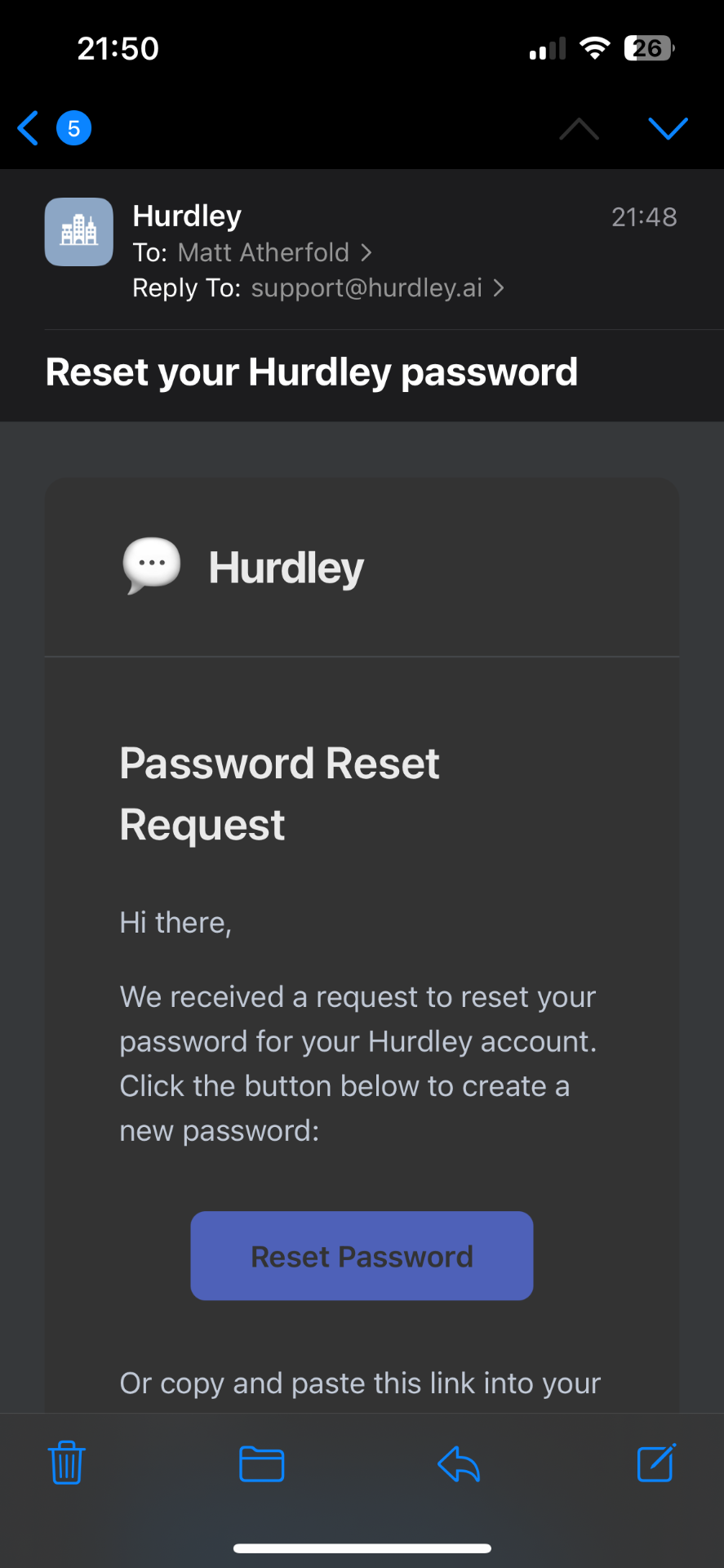Tap the Reset Password button
Image resolution: width=724 pixels, height=1568 pixels.
click(x=362, y=1256)
